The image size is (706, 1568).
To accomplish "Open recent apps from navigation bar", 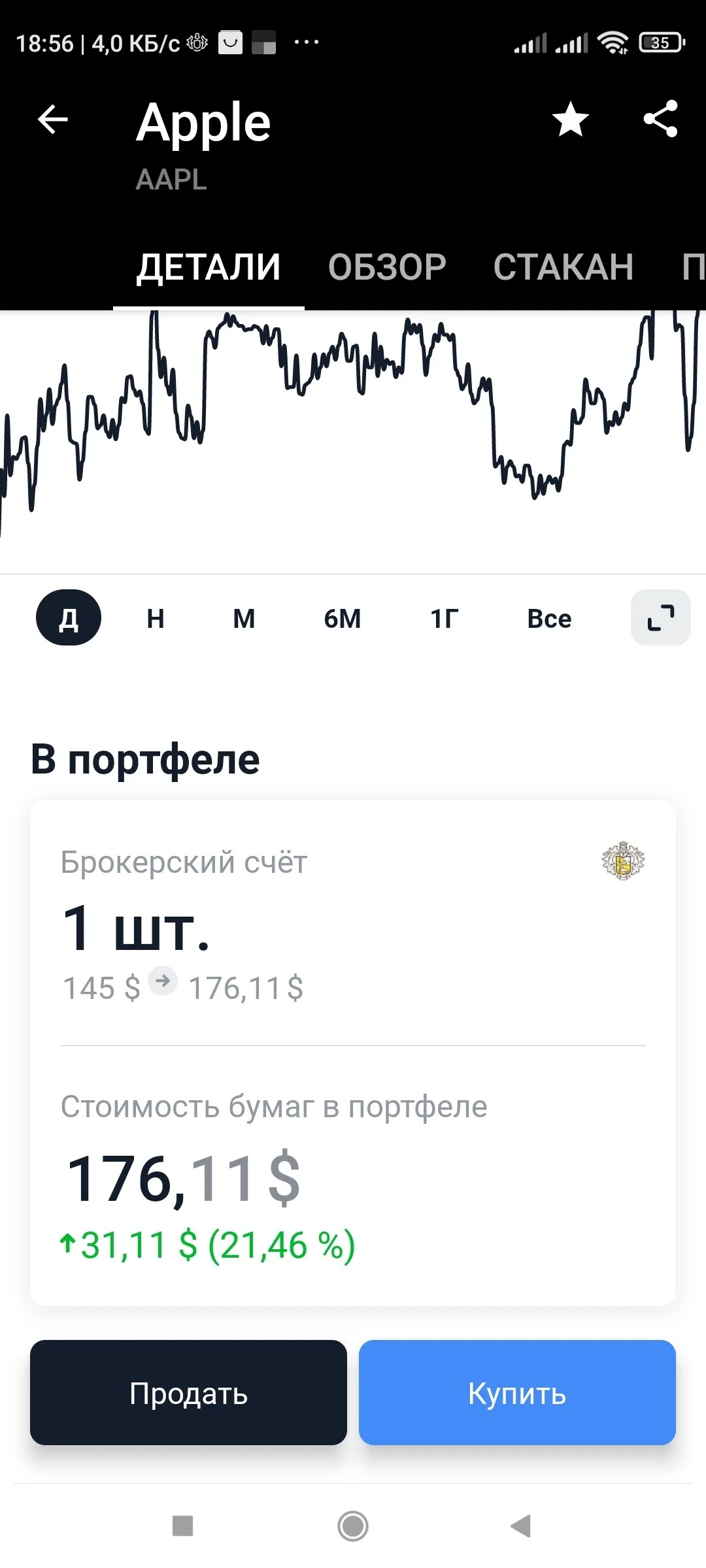I will (182, 1526).
